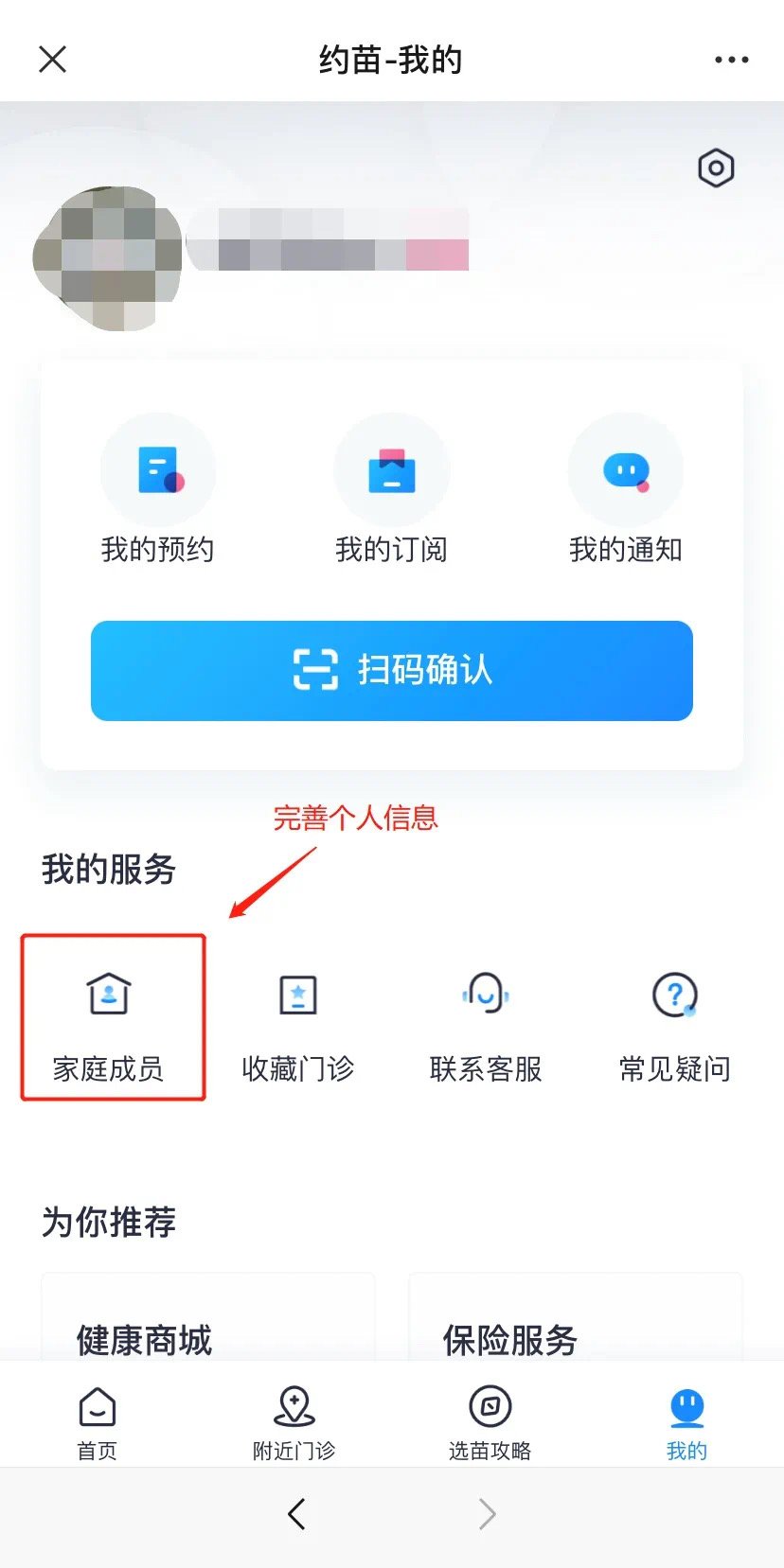
Task: Close the 约苗 mini program page
Action: tap(53, 60)
